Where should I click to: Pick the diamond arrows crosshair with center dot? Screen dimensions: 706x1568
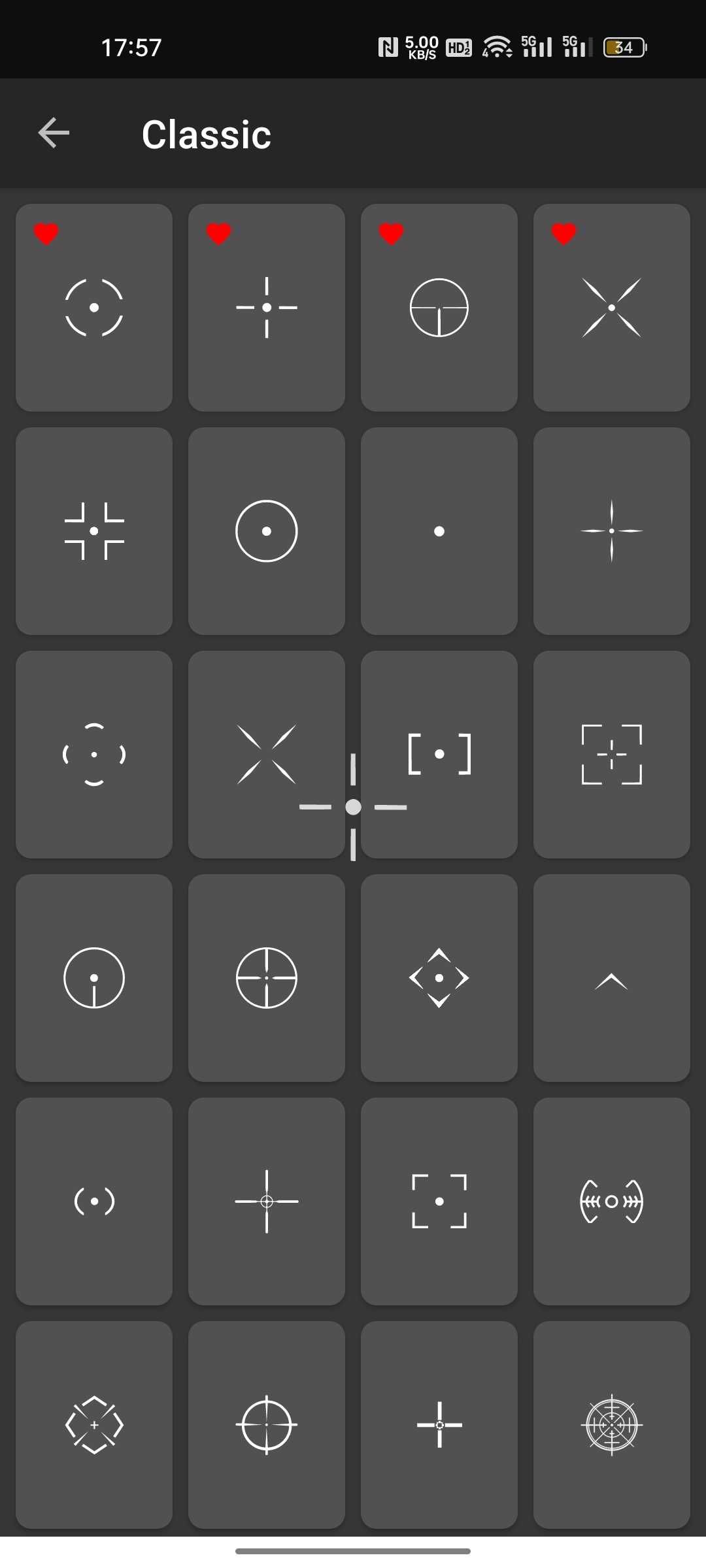pos(439,978)
